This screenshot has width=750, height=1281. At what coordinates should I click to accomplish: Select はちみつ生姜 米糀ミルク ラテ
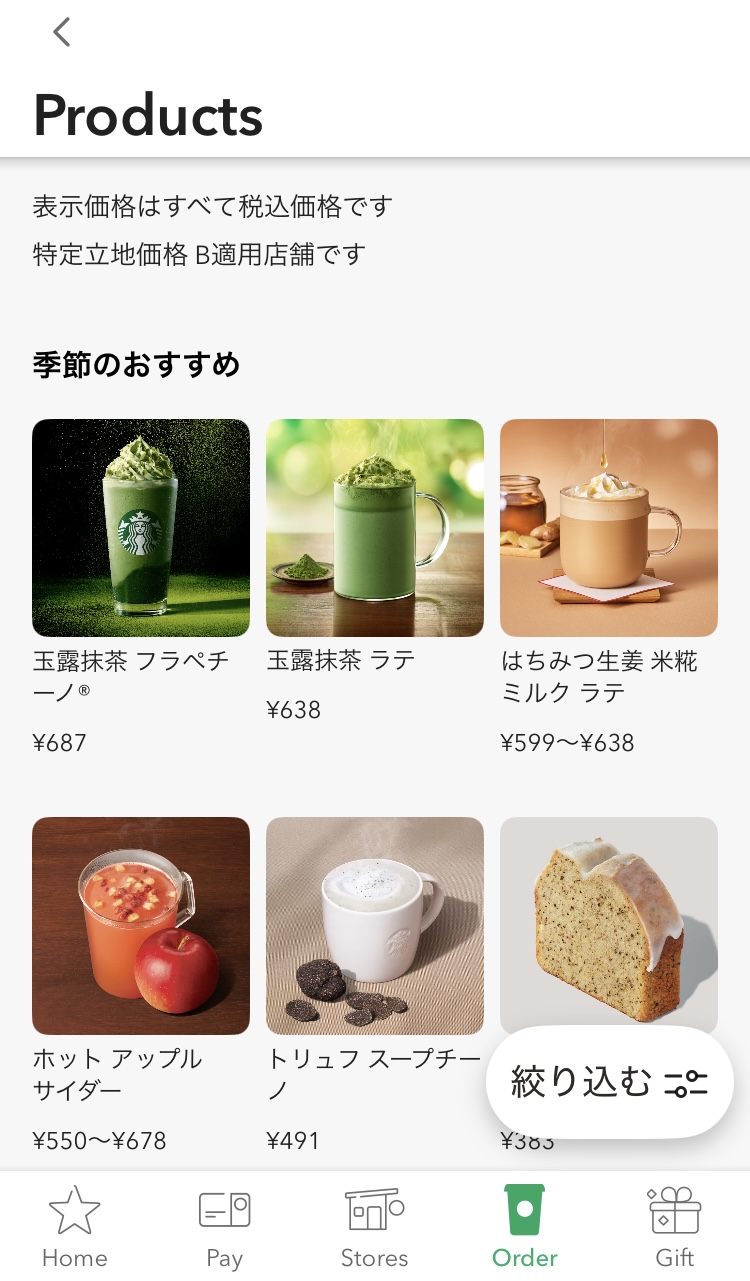pyautogui.click(x=609, y=528)
